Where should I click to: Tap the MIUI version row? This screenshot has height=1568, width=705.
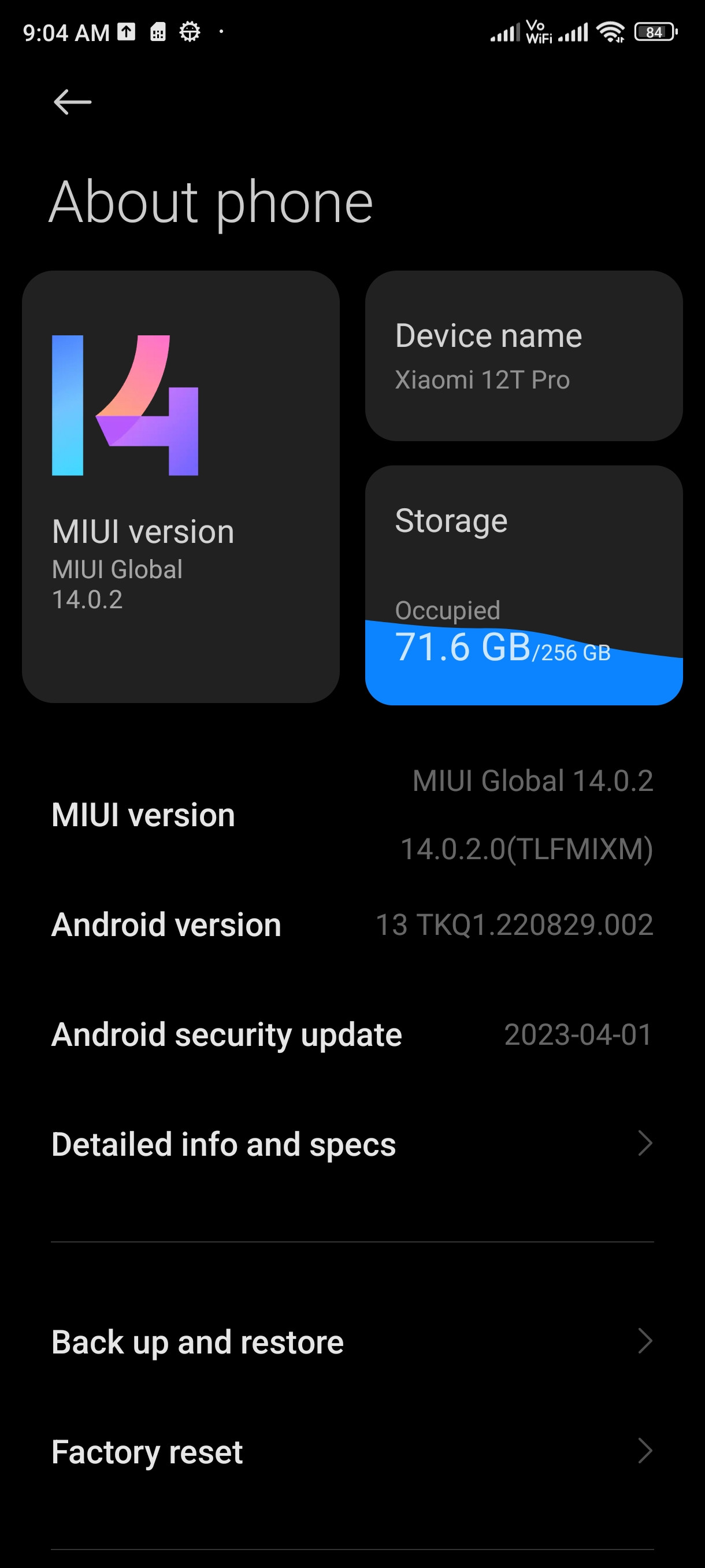[352, 815]
